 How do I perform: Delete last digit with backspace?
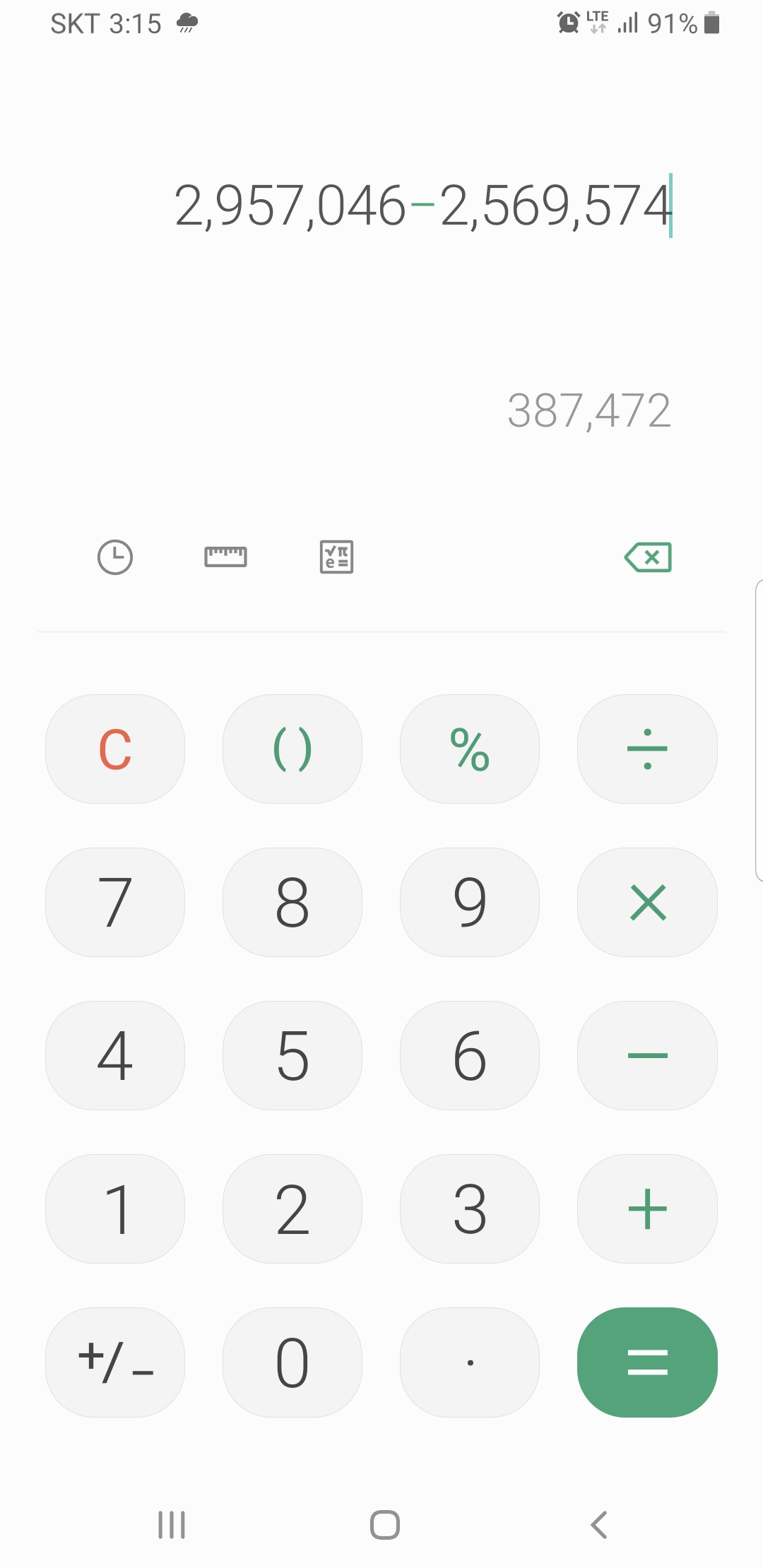pyautogui.click(x=646, y=557)
